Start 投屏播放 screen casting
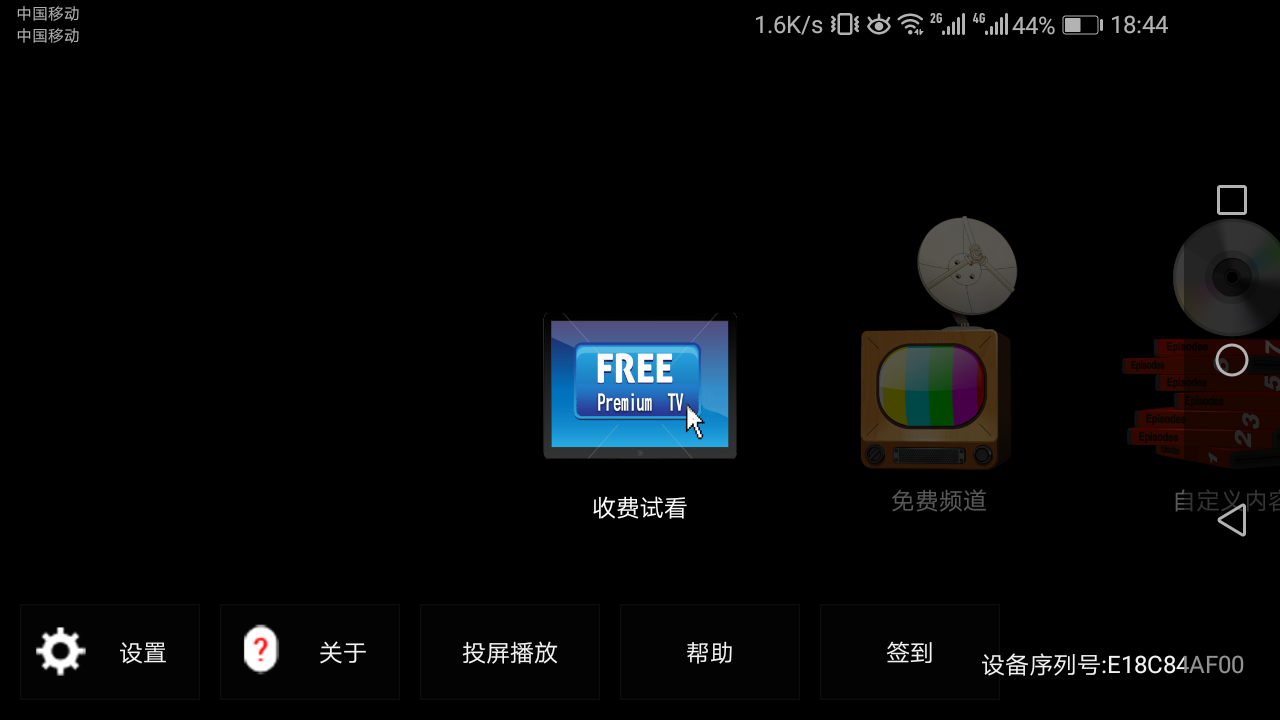 click(510, 652)
